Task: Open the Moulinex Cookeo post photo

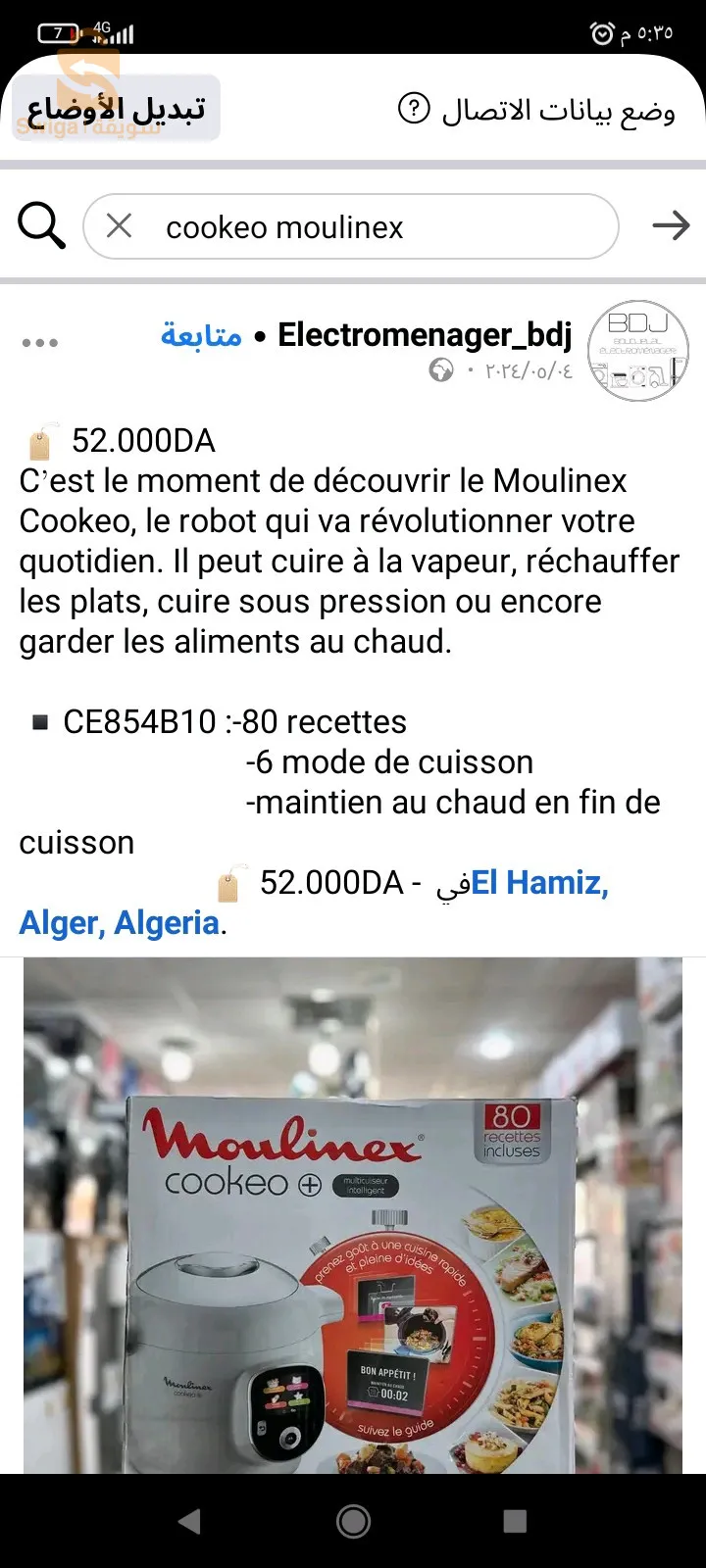Action: click(x=353, y=1215)
